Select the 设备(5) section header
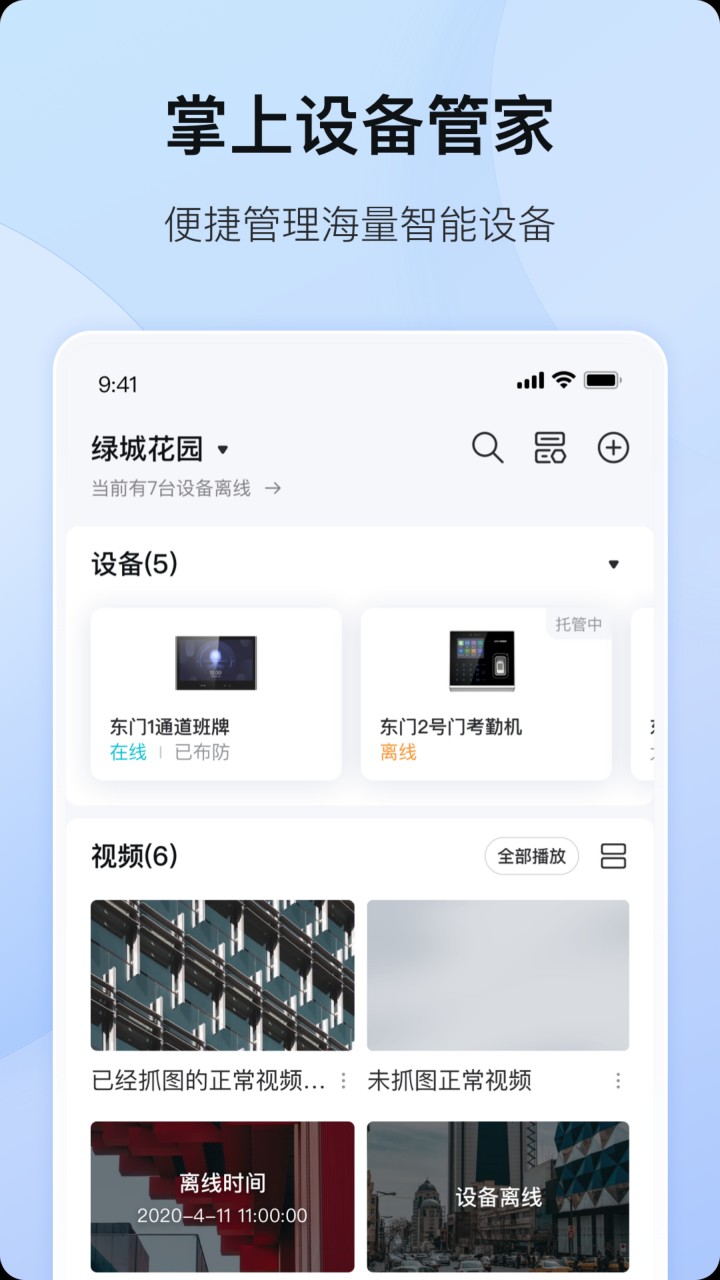 [x=131, y=564]
